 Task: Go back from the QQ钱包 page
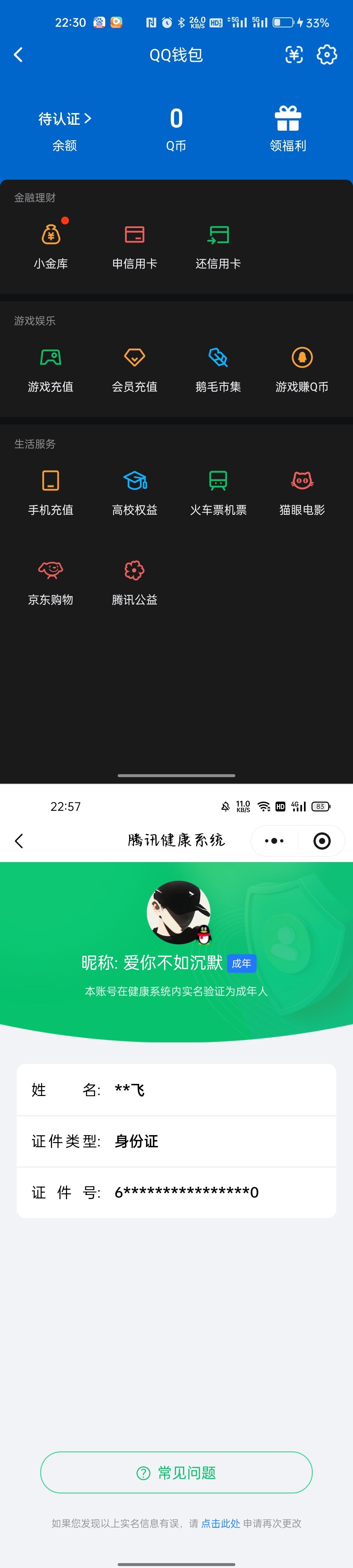[x=18, y=55]
